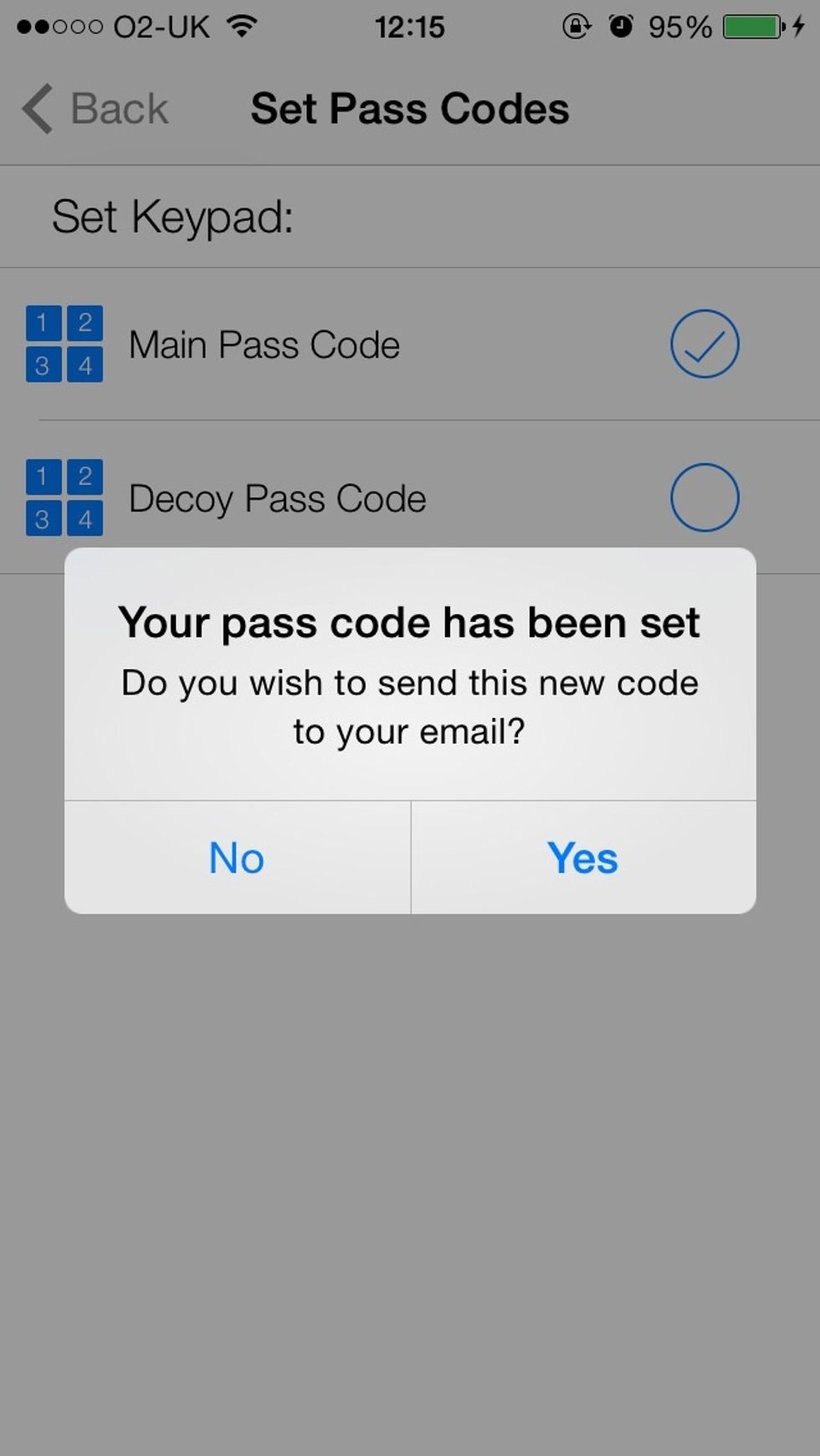Tap the Main Pass Code keypad icon
Image resolution: width=820 pixels, height=1456 pixels.
[x=64, y=343]
